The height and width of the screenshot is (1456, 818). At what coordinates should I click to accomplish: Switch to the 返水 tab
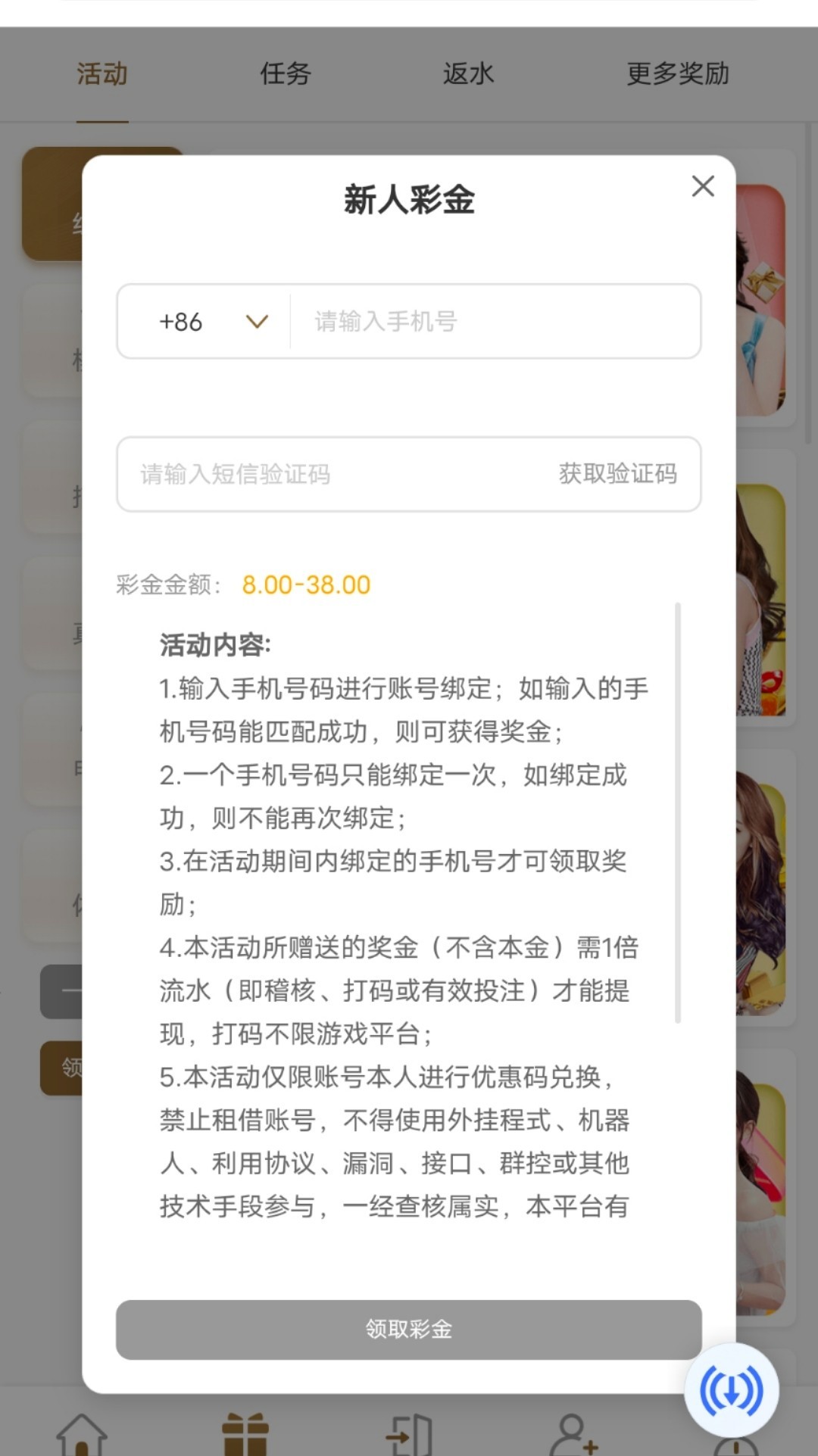[x=468, y=74]
